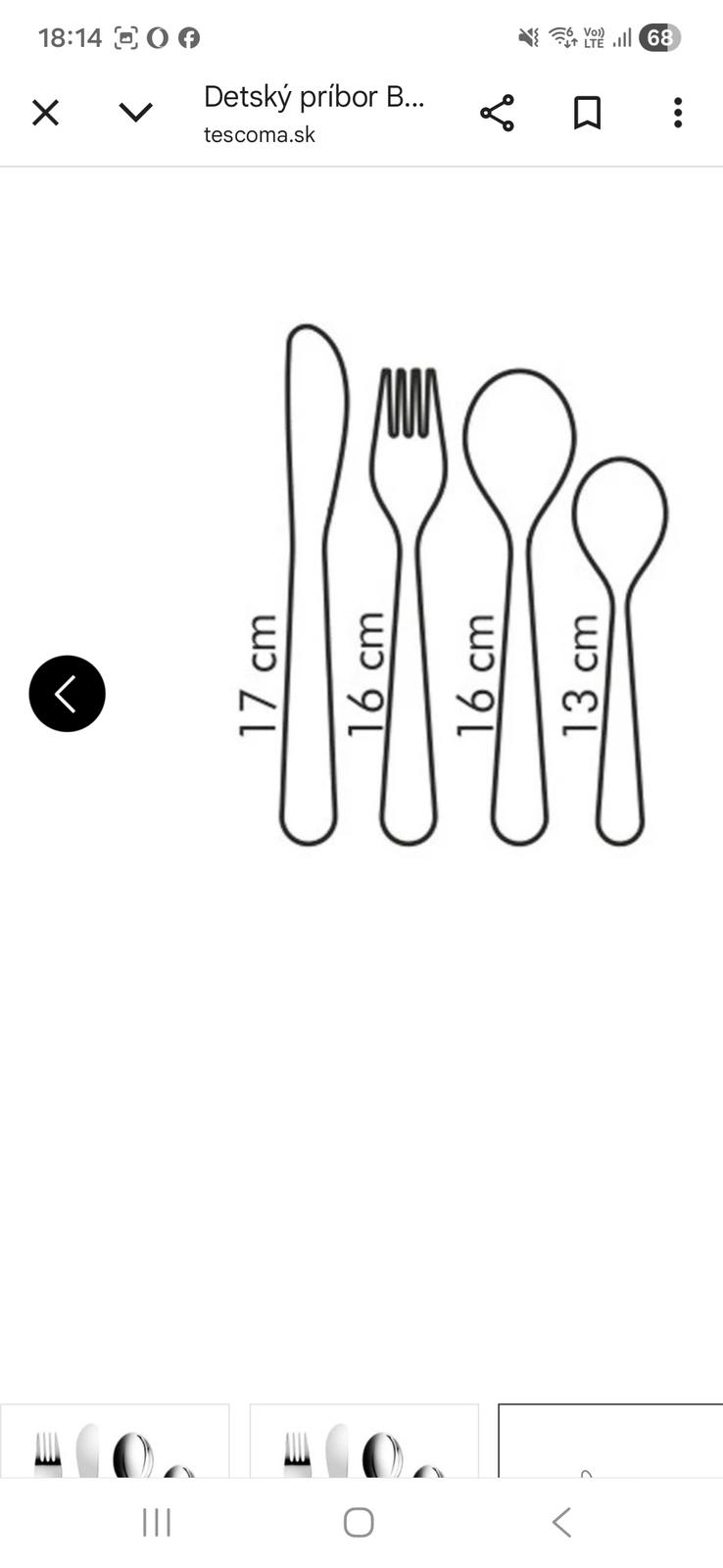The height and width of the screenshot is (1568, 723).
Task: Go to the previous product image
Action: click(x=67, y=694)
